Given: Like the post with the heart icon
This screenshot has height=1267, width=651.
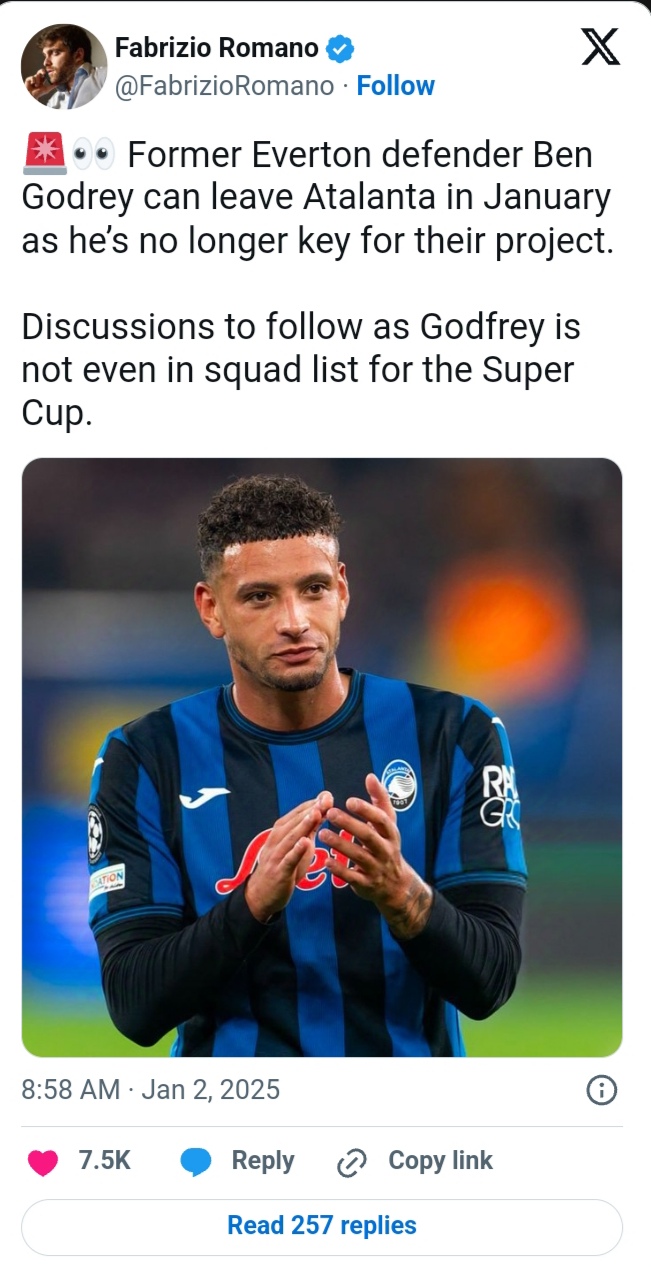Looking at the screenshot, I should (x=42, y=1161).
